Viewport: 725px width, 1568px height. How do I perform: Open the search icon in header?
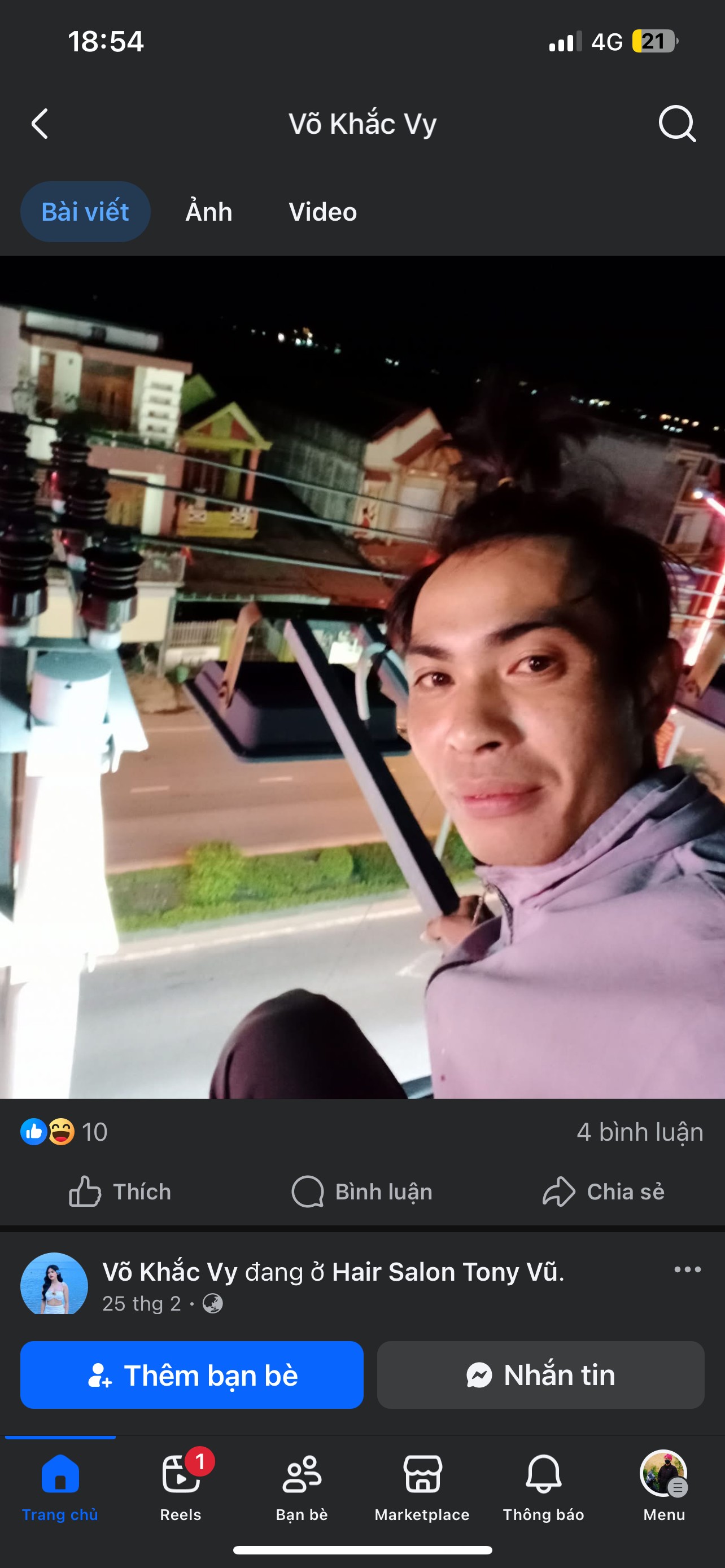(x=677, y=124)
